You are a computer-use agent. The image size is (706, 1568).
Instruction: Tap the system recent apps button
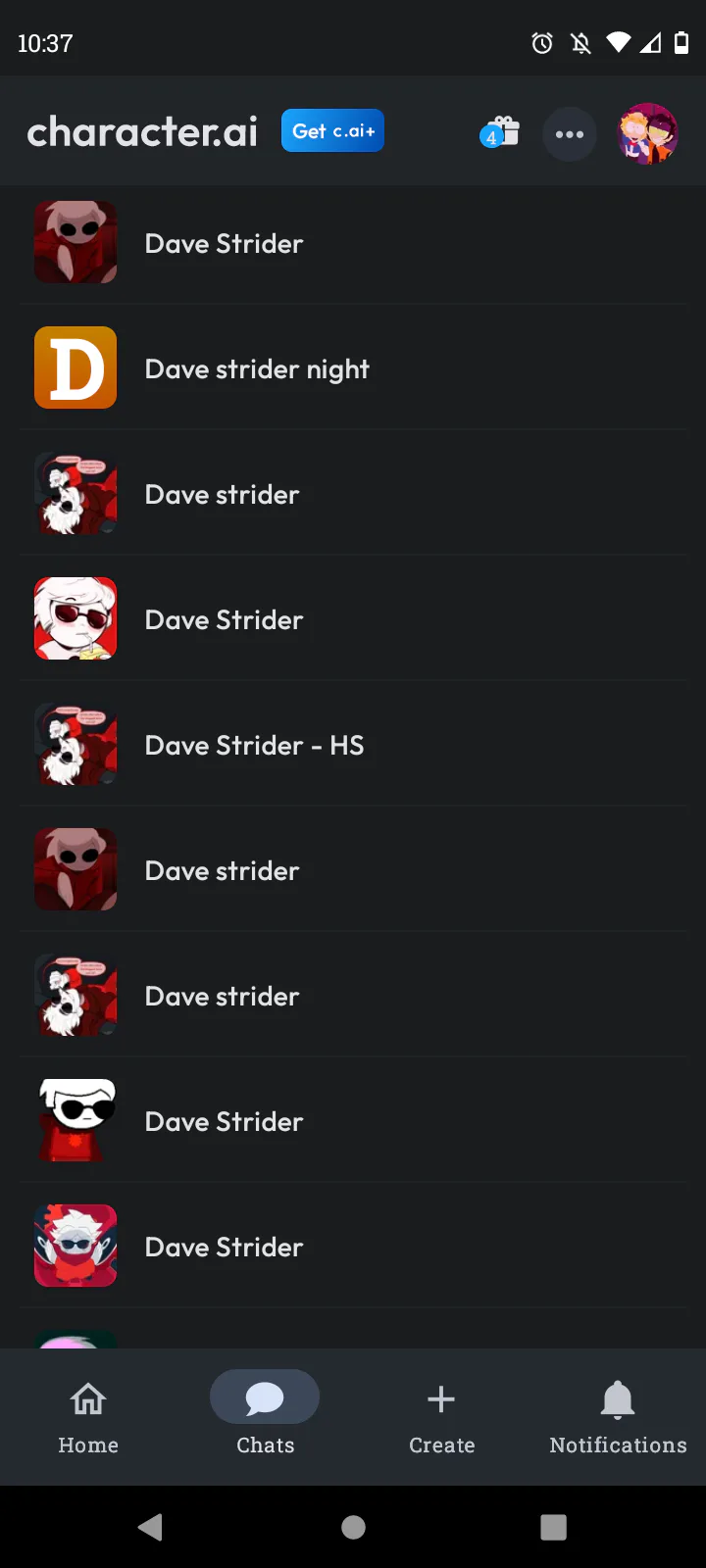pyautogui.click(x=554, y=1527)
